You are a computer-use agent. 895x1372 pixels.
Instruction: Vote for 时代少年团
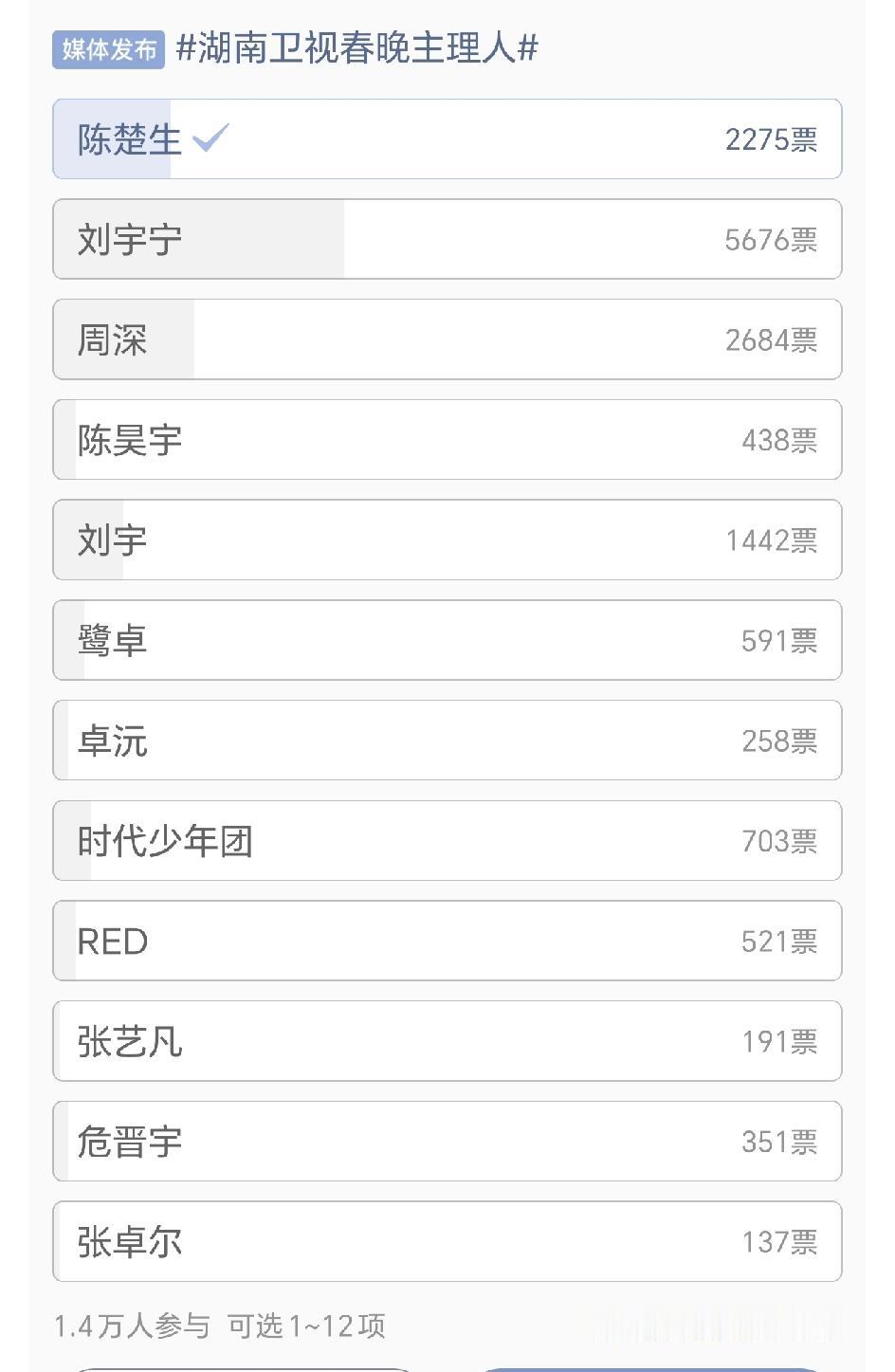pyautogui.click(x=446, y=841)
